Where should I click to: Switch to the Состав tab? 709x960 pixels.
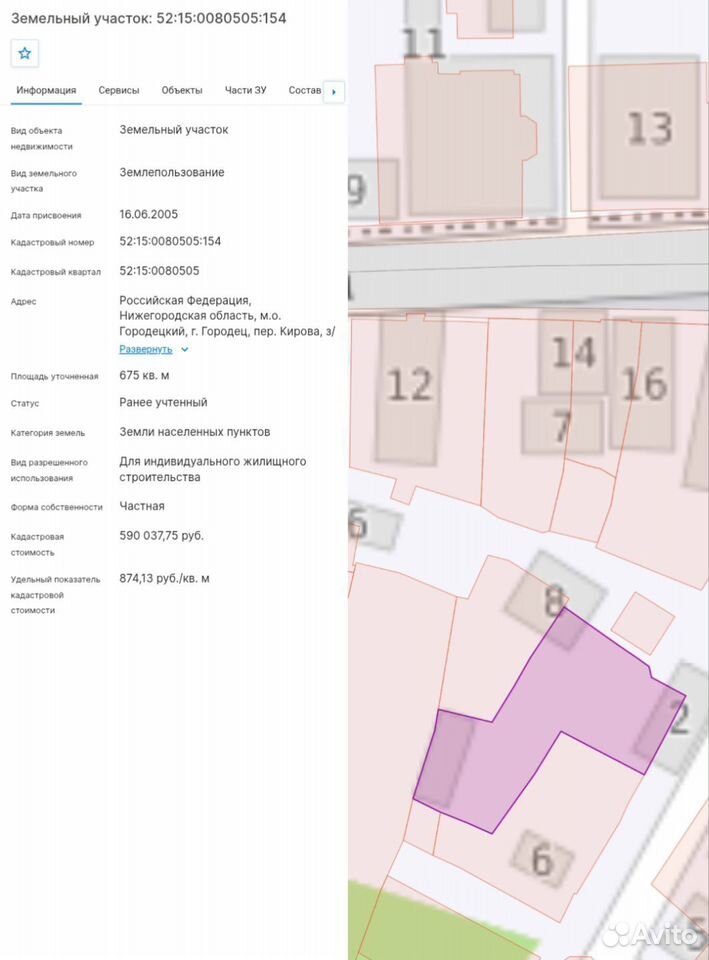point(305,90)
